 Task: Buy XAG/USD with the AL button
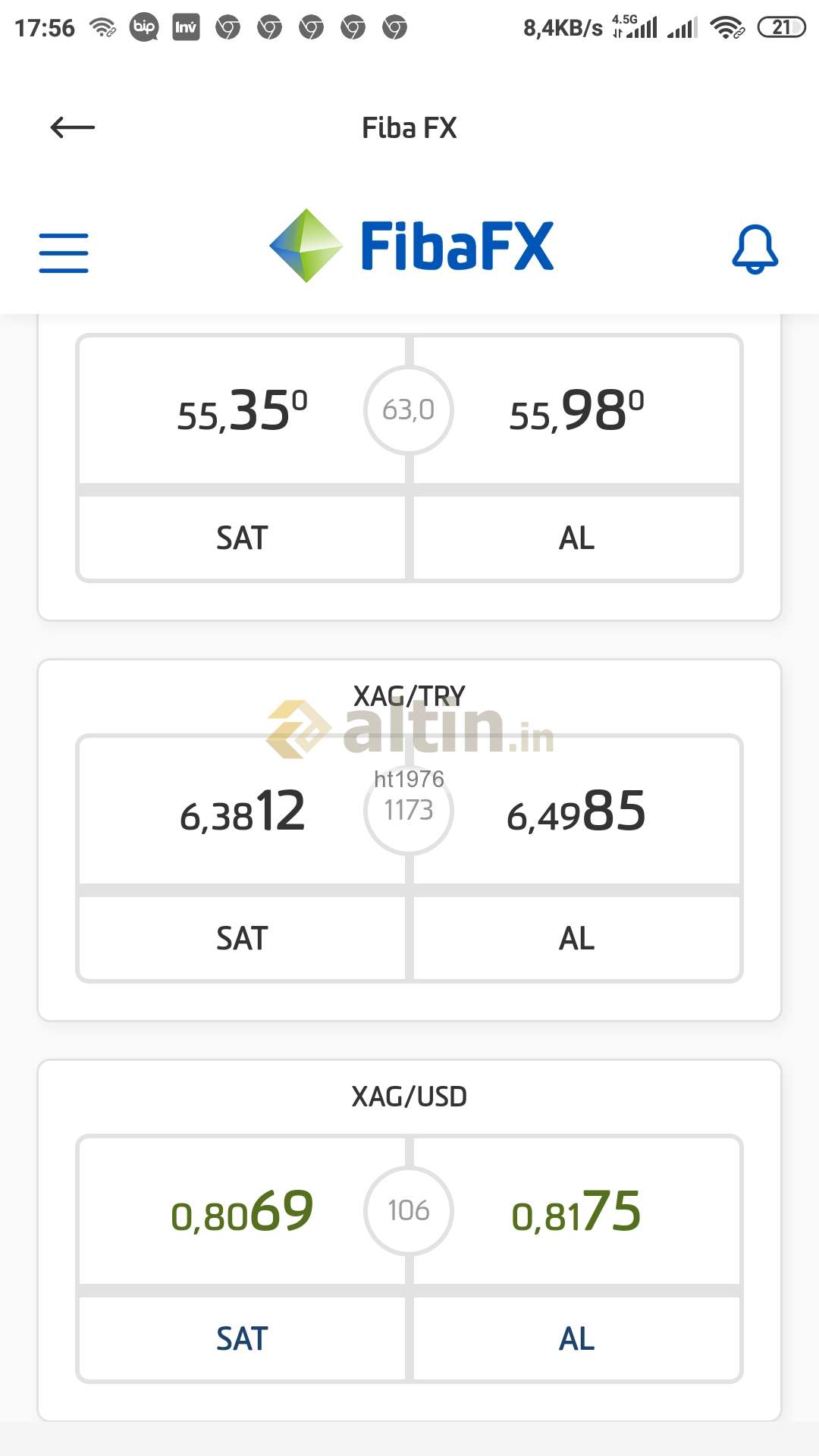point(576,1338)
